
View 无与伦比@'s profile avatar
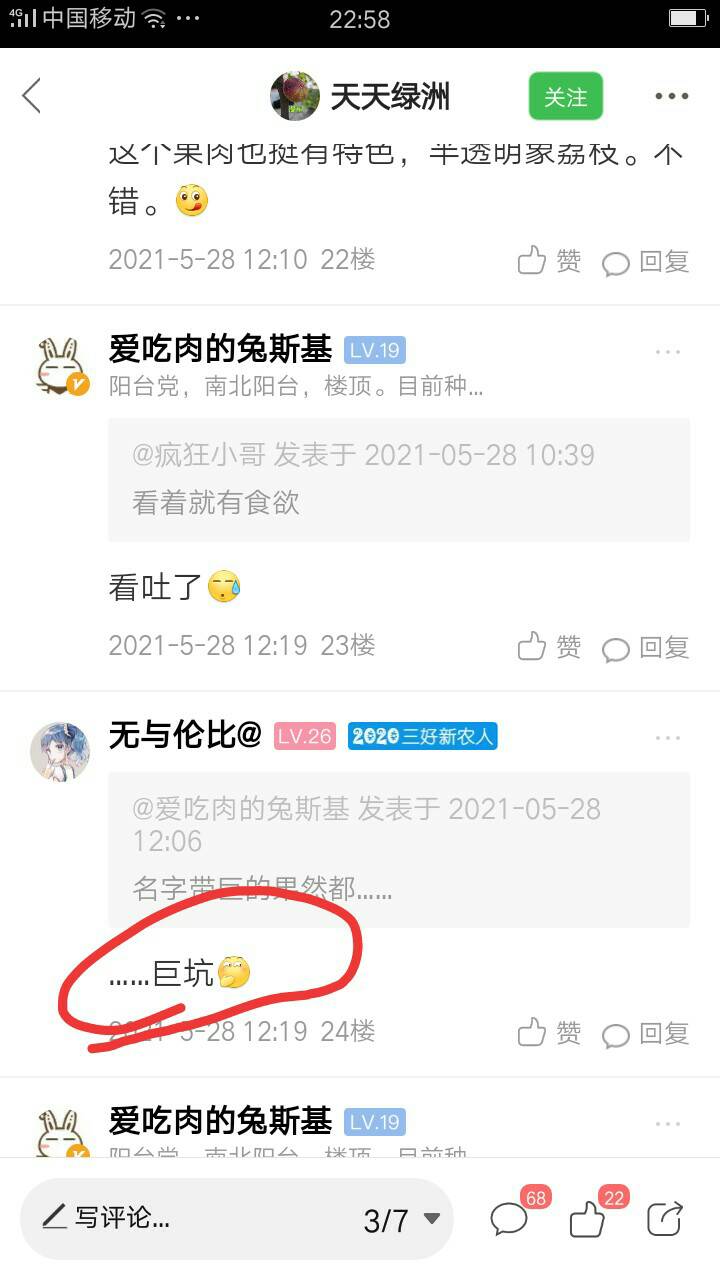[x=60, y=752]
